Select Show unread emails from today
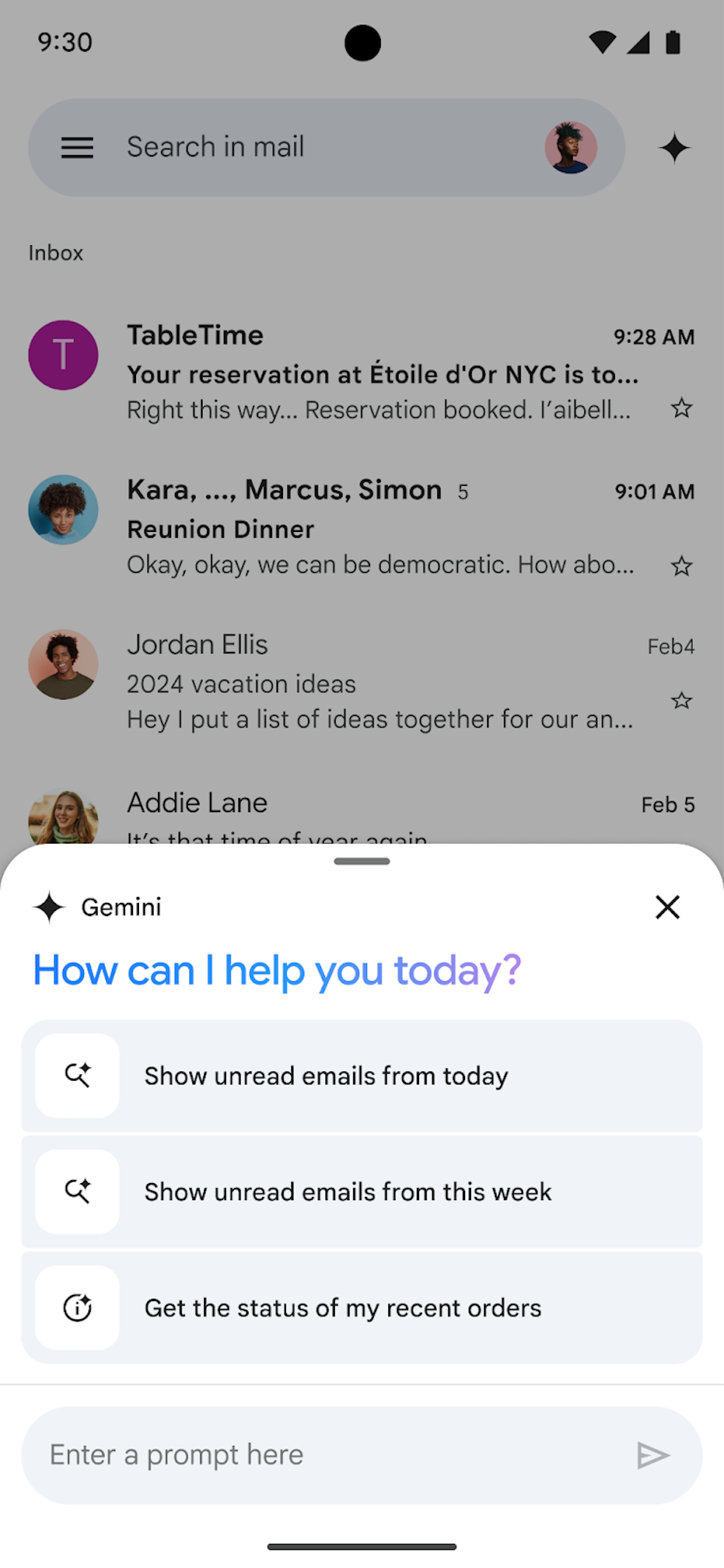Image resolution: width=724 pixels, height=1568 pixels. tap(361, 1076)
